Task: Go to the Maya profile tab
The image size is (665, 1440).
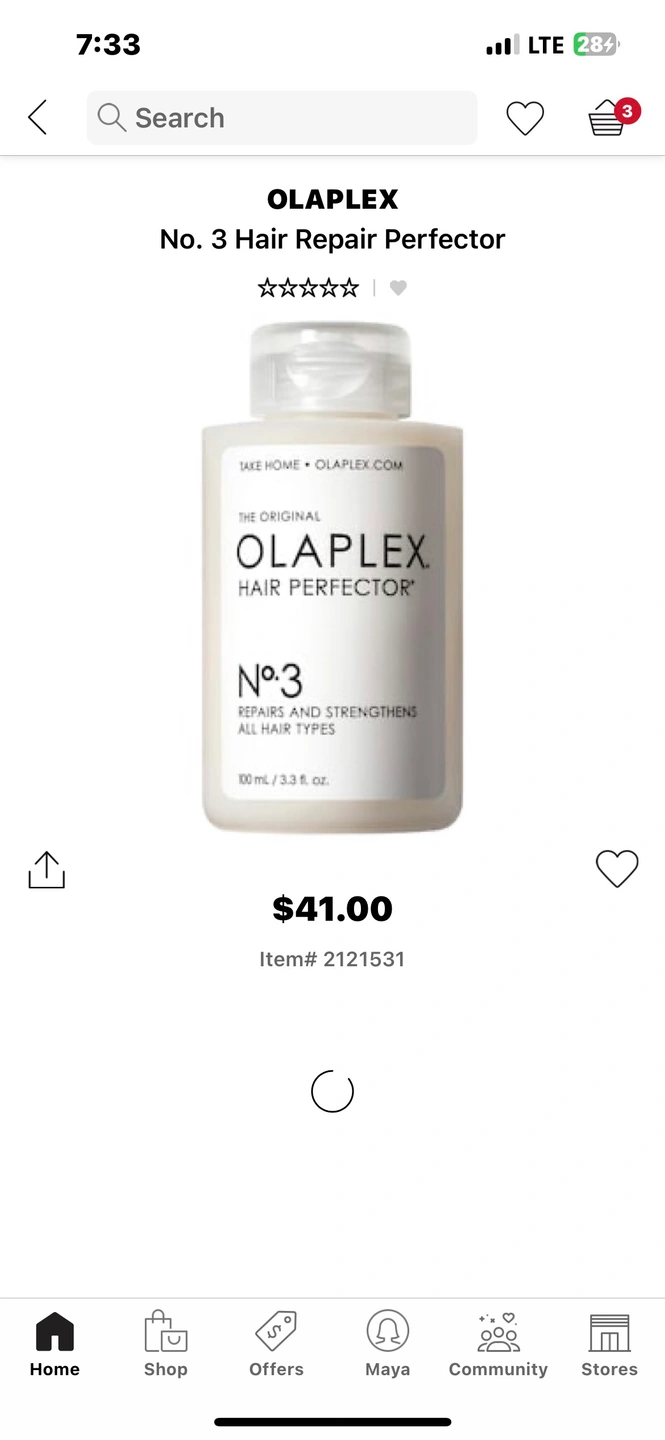Action: (x=387, y=1345)
